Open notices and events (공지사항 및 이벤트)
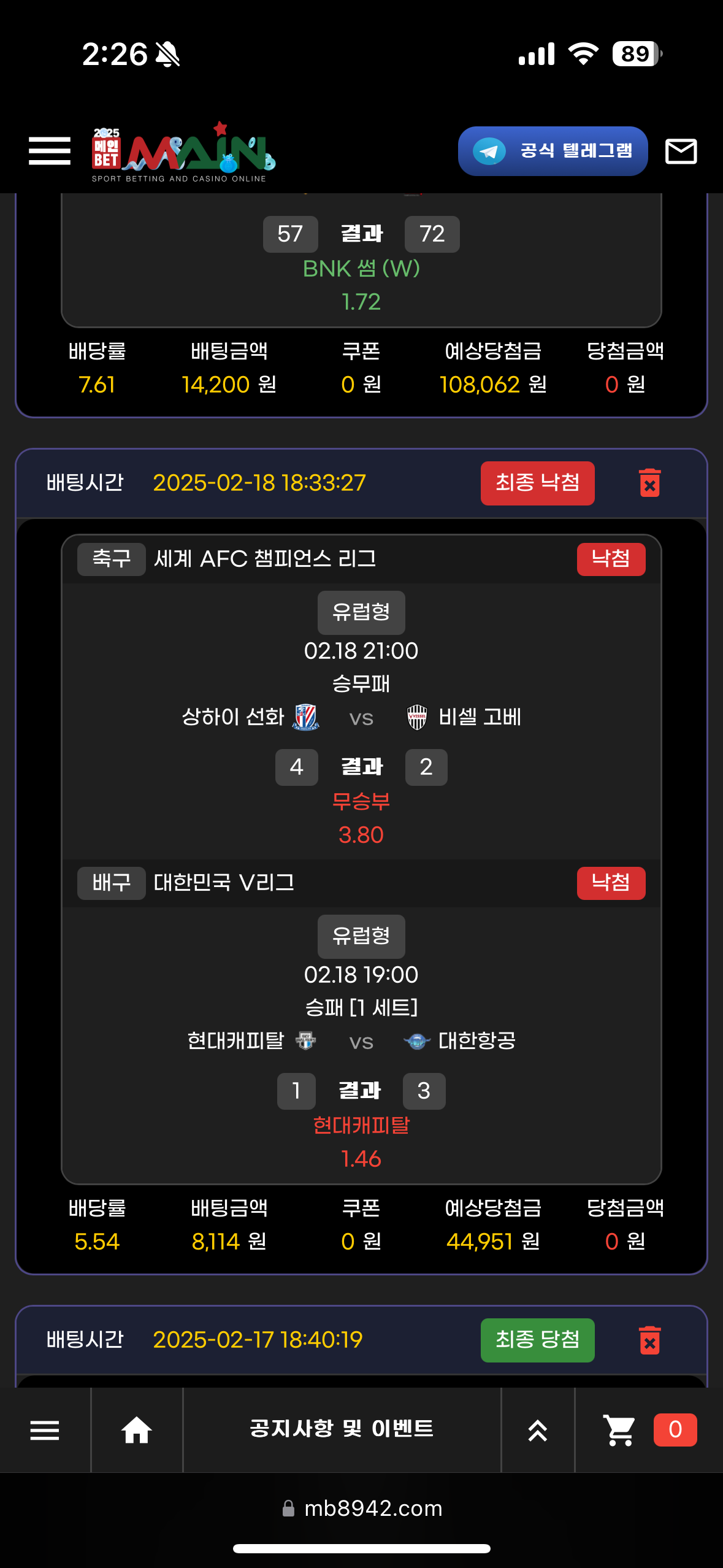The image size is (723, 1568). 342,1429
